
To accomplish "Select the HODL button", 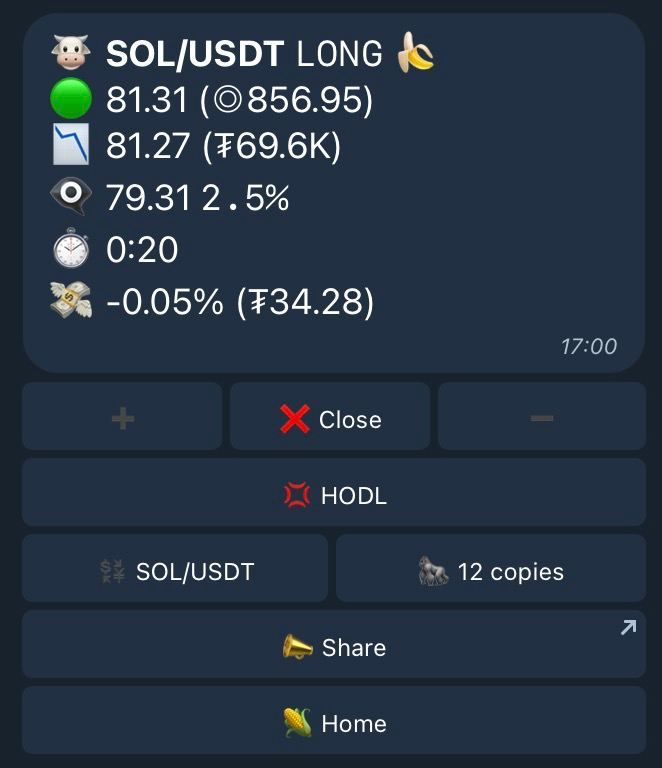I will tap(334, 493).
